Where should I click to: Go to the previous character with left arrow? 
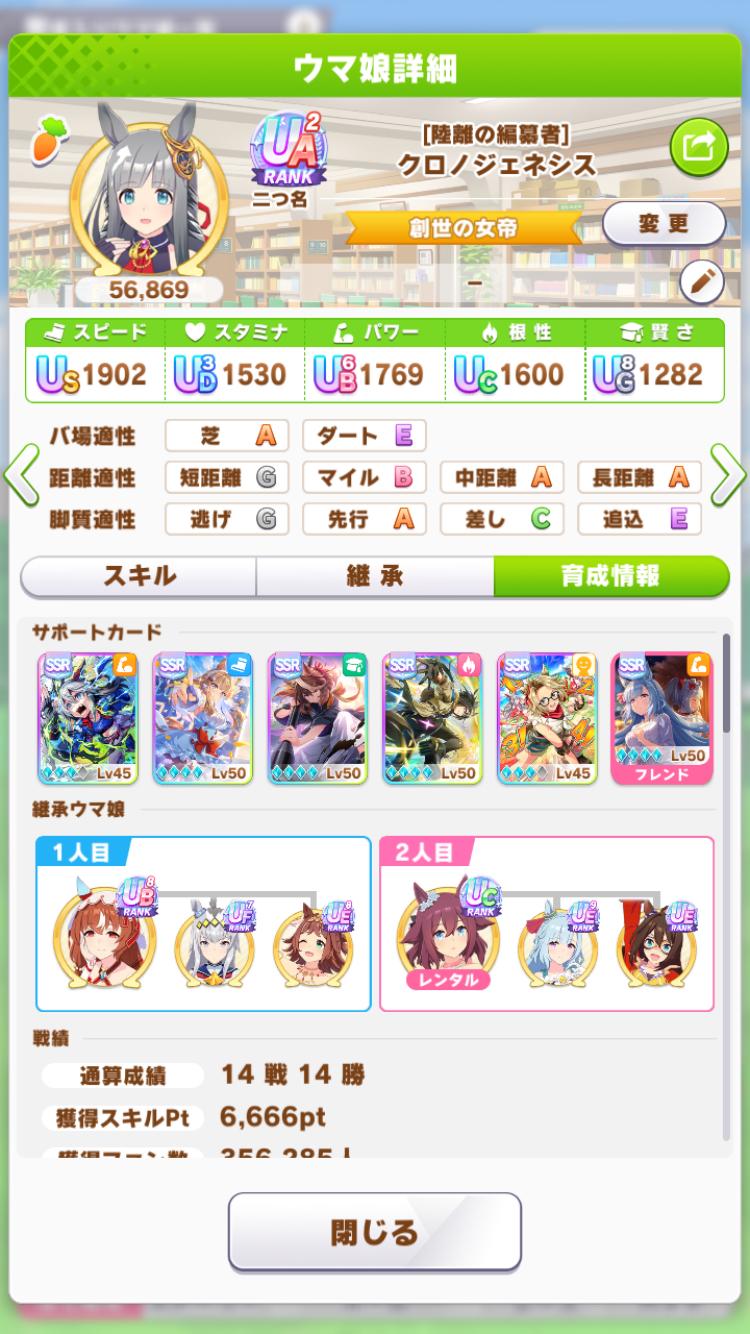(20, 477)
